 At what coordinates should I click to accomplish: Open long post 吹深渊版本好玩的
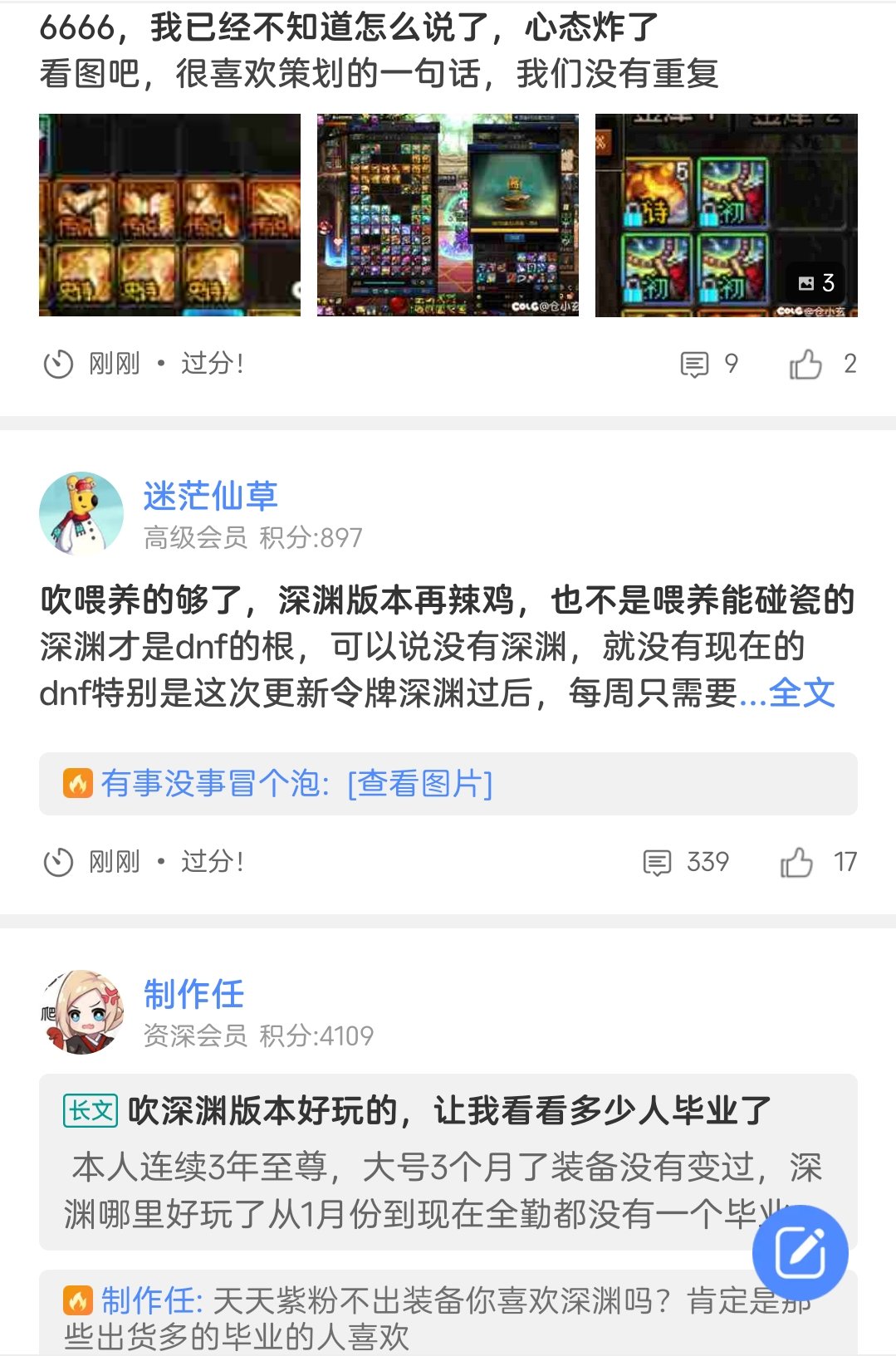[448, 1111]
